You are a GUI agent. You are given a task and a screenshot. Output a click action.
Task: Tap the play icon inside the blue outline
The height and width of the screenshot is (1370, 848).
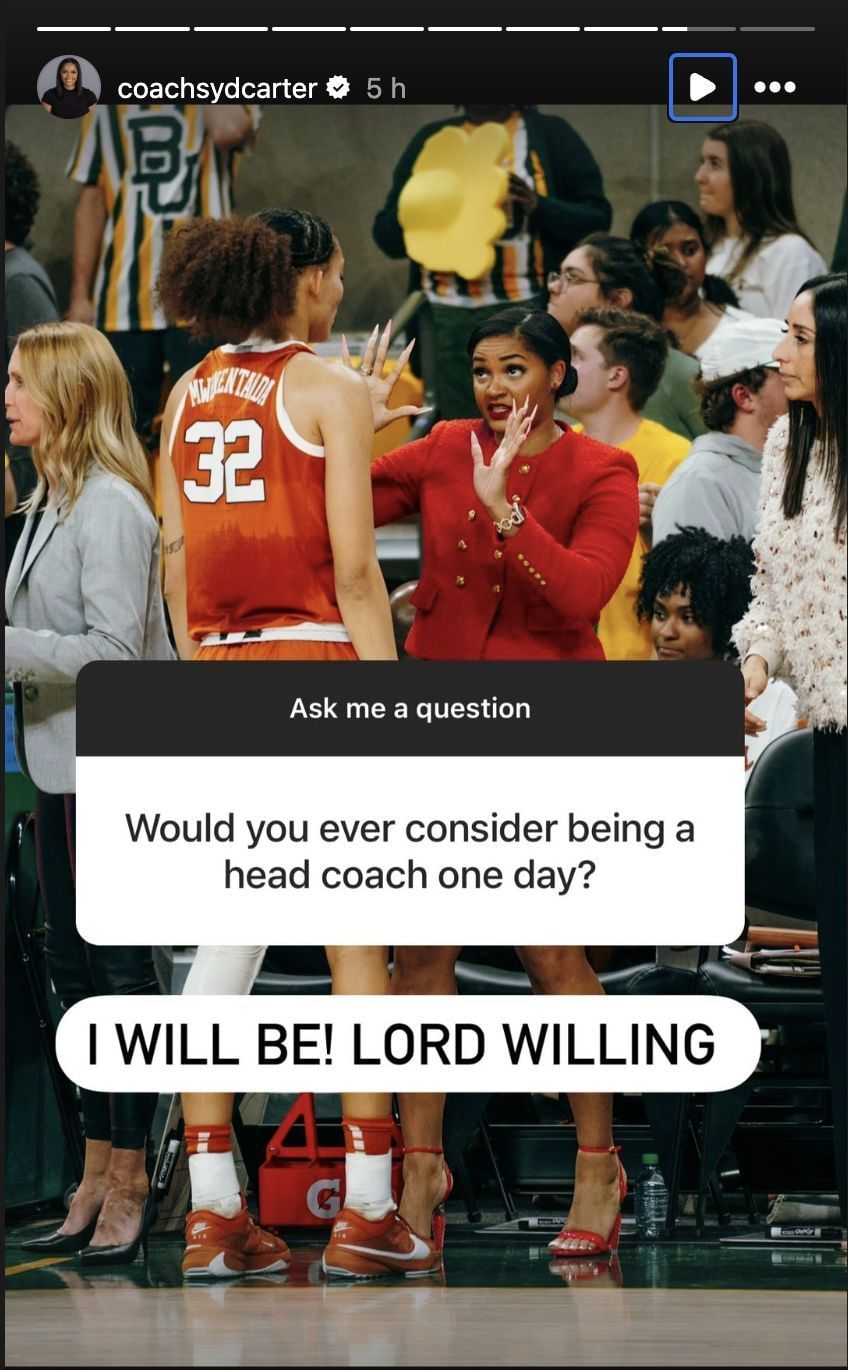point(703,86)
